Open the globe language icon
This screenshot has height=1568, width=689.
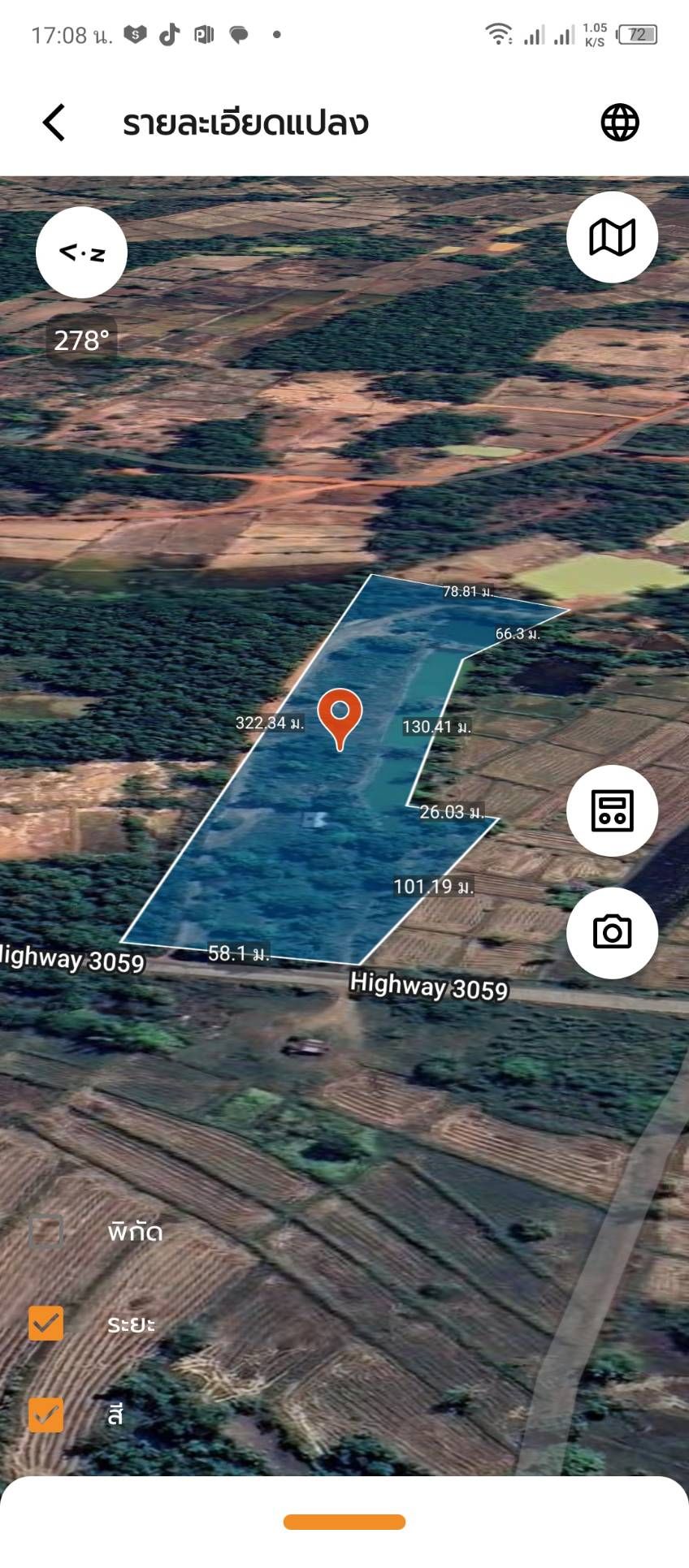pos(620,123)
